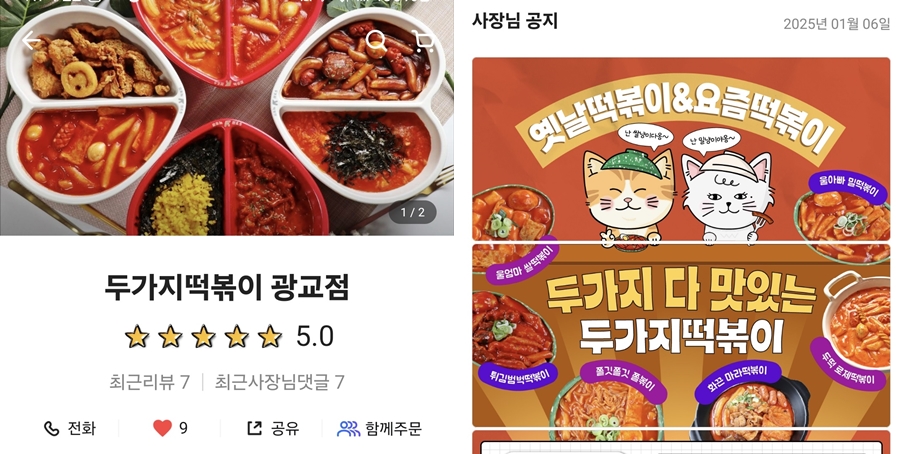Open the 사장님 공지 banner image
The height and width of the screenshot is (454, 908).
pyautogui.click(x=680, y=240)
